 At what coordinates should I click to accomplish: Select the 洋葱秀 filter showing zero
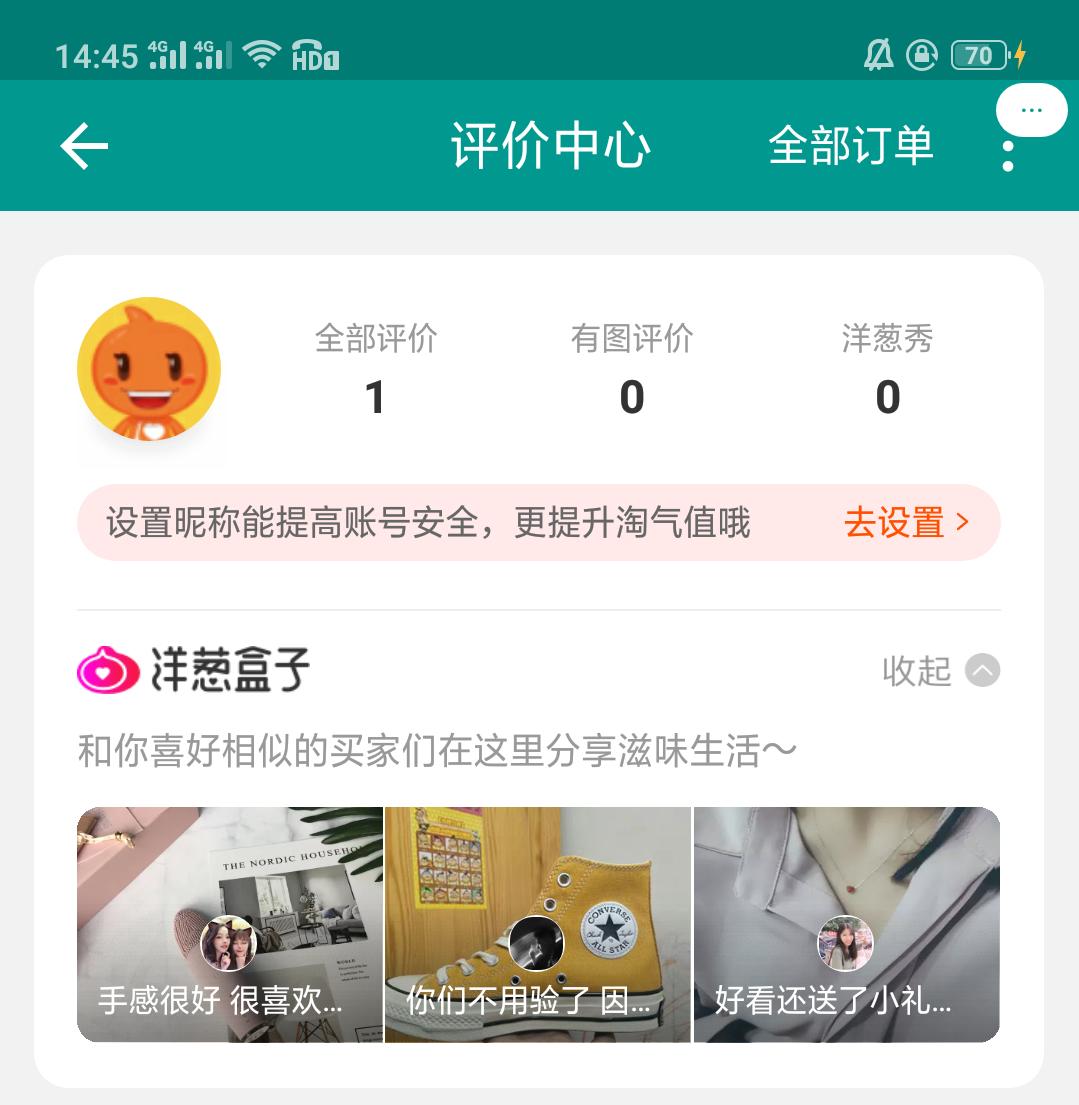click(887, 370)
